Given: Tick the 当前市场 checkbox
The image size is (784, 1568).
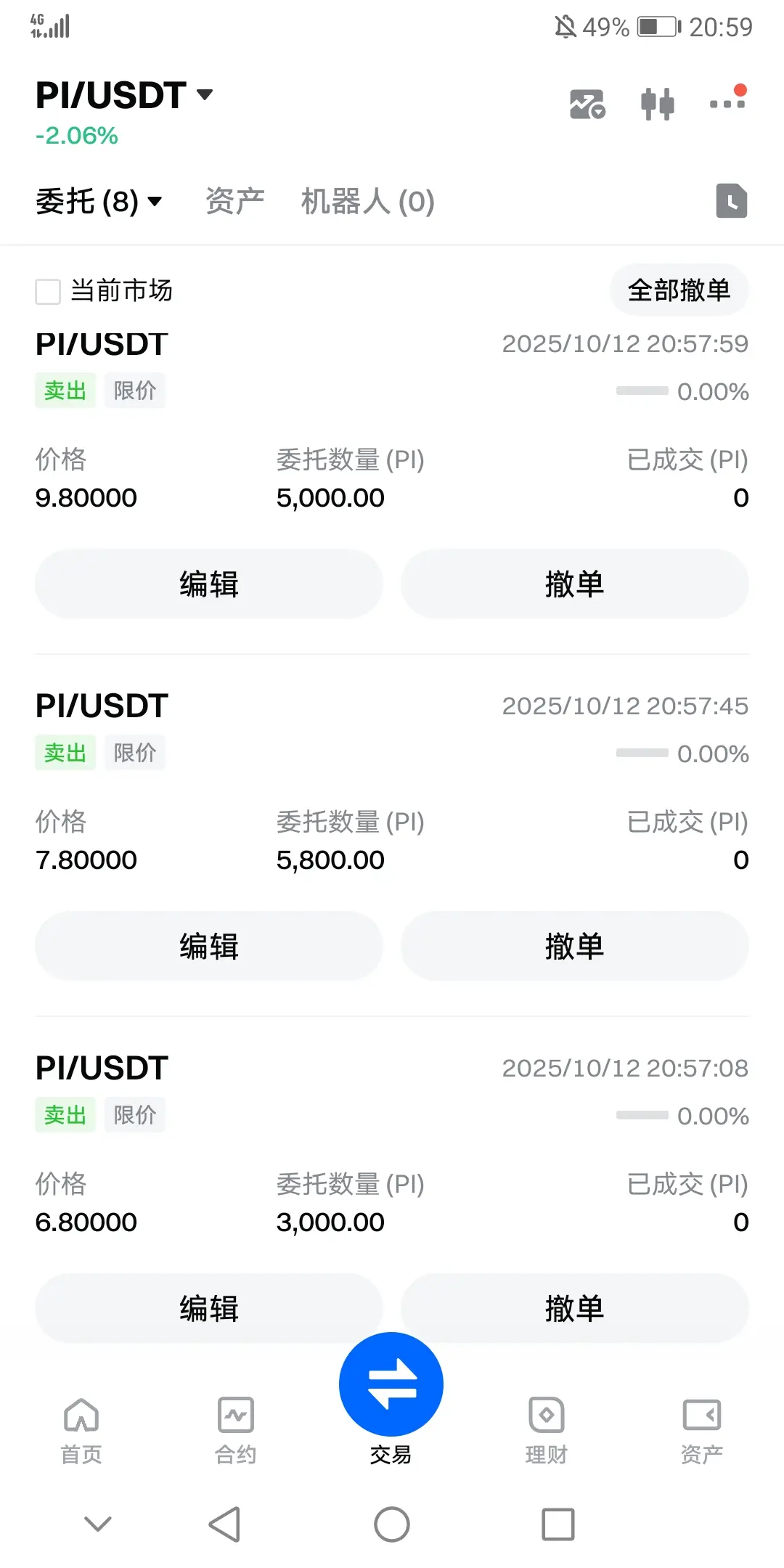Looking at the screenshot, I should [48, 292].
